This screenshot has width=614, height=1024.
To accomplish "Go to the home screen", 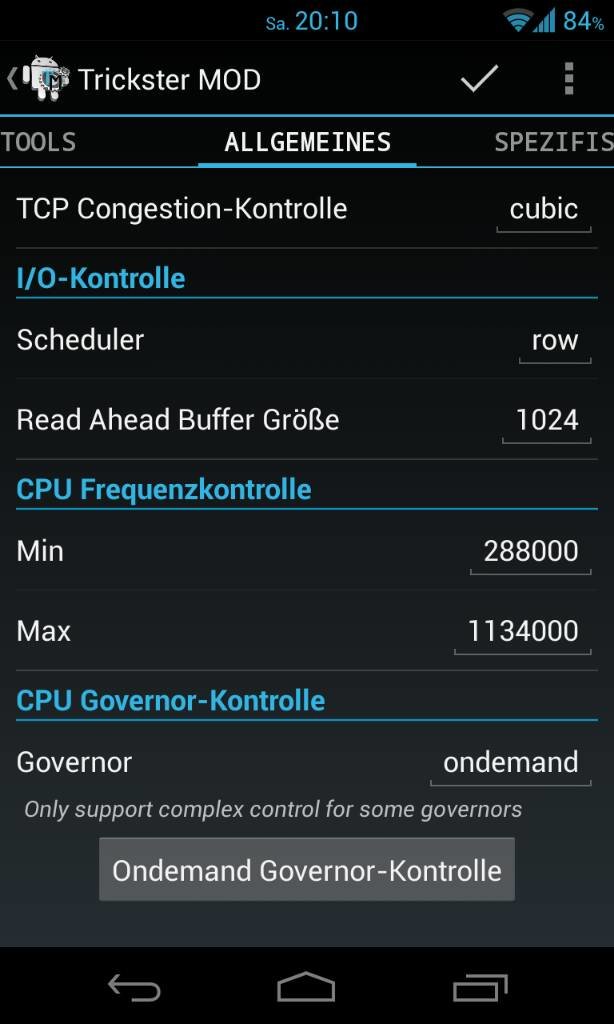I will (x=306, y=987).
